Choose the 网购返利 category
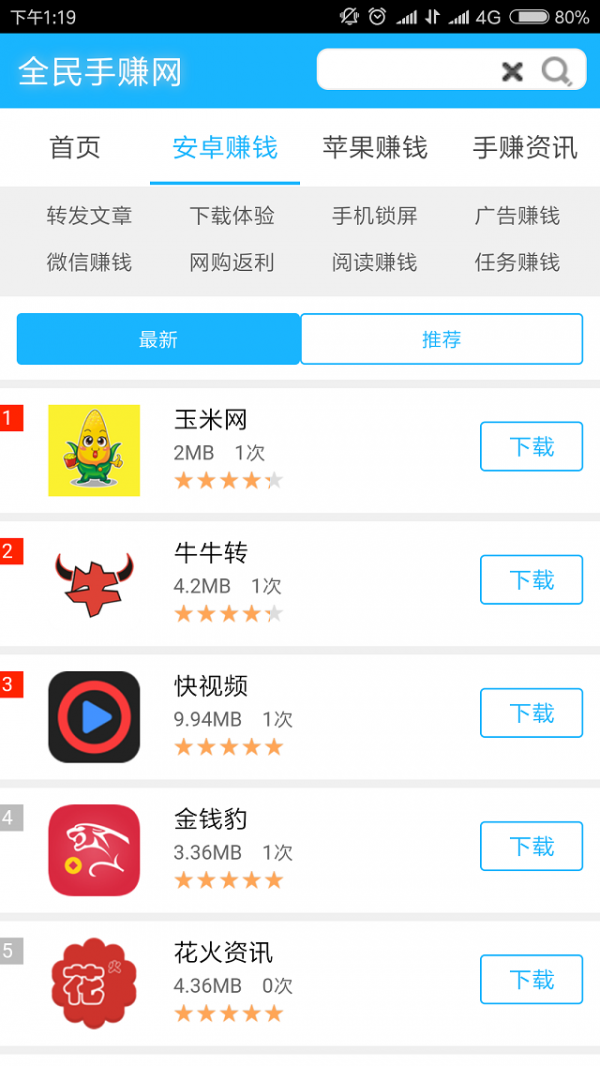The width and height of the screenshot is (600, 1066). coord(232,263)
